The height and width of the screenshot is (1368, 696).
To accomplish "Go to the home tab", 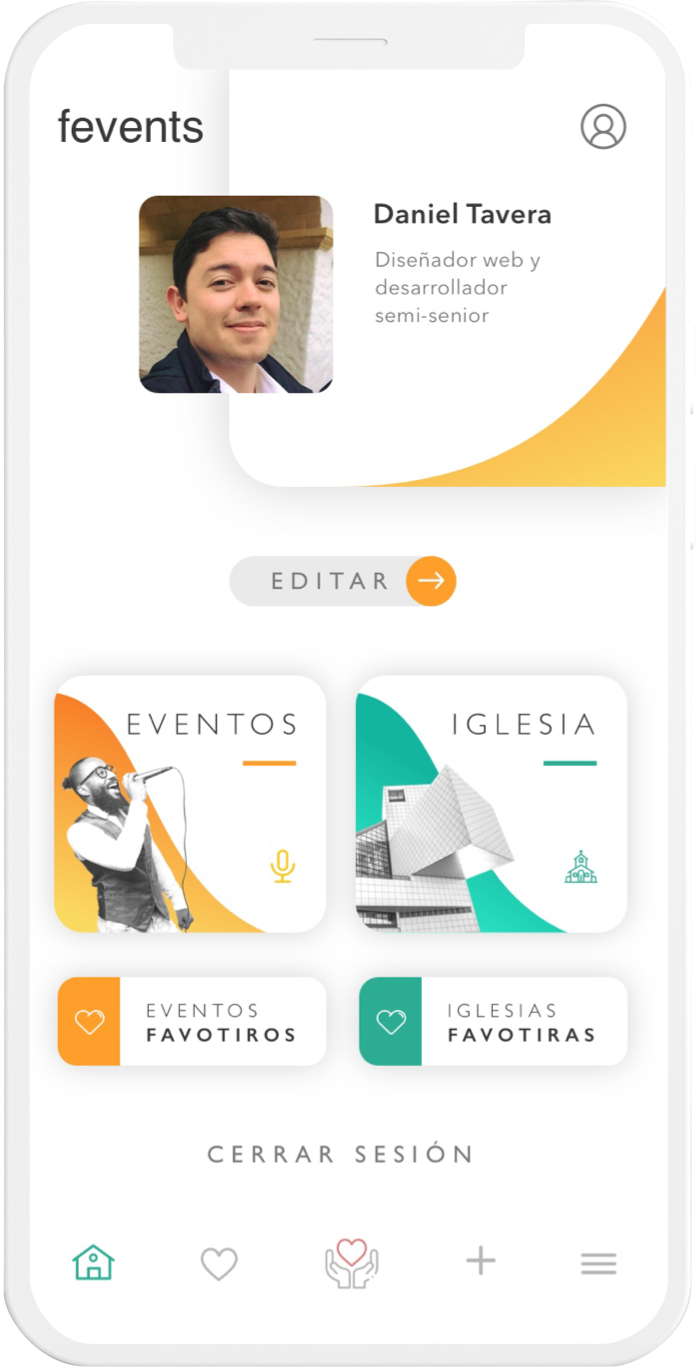I will (94, 1262).
